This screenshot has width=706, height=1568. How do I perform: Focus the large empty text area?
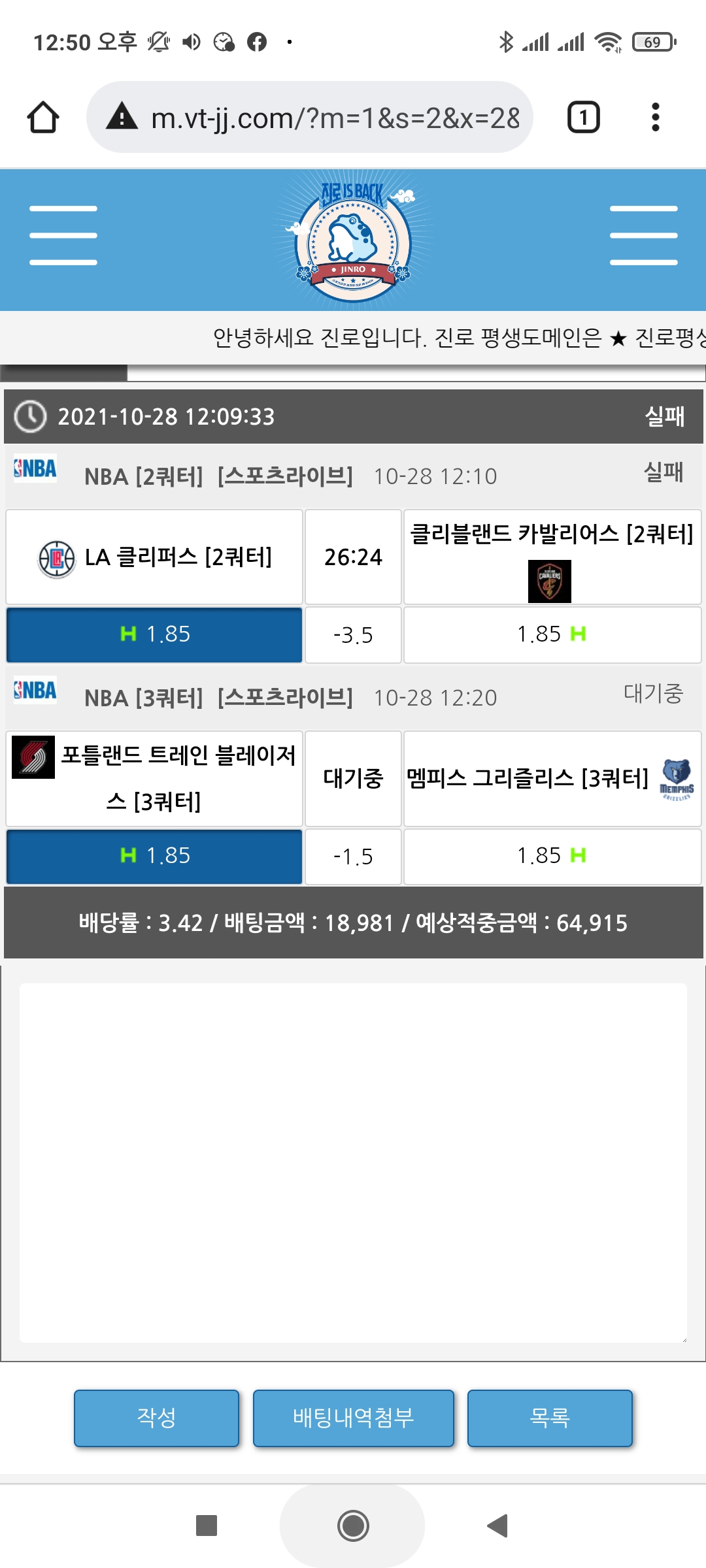353,1163
